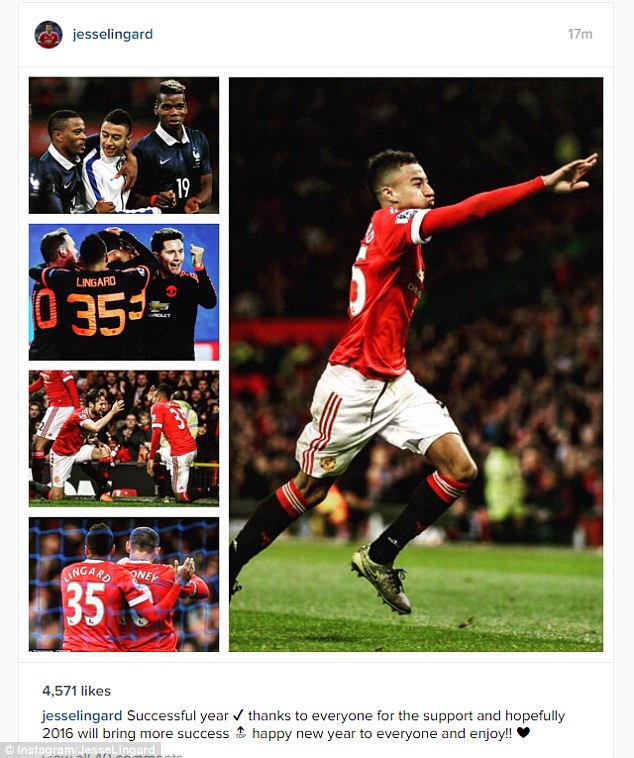This screenshot has height=758, width=634.
Task: Open the 17m post timestamp
Action: coord(580,35)
